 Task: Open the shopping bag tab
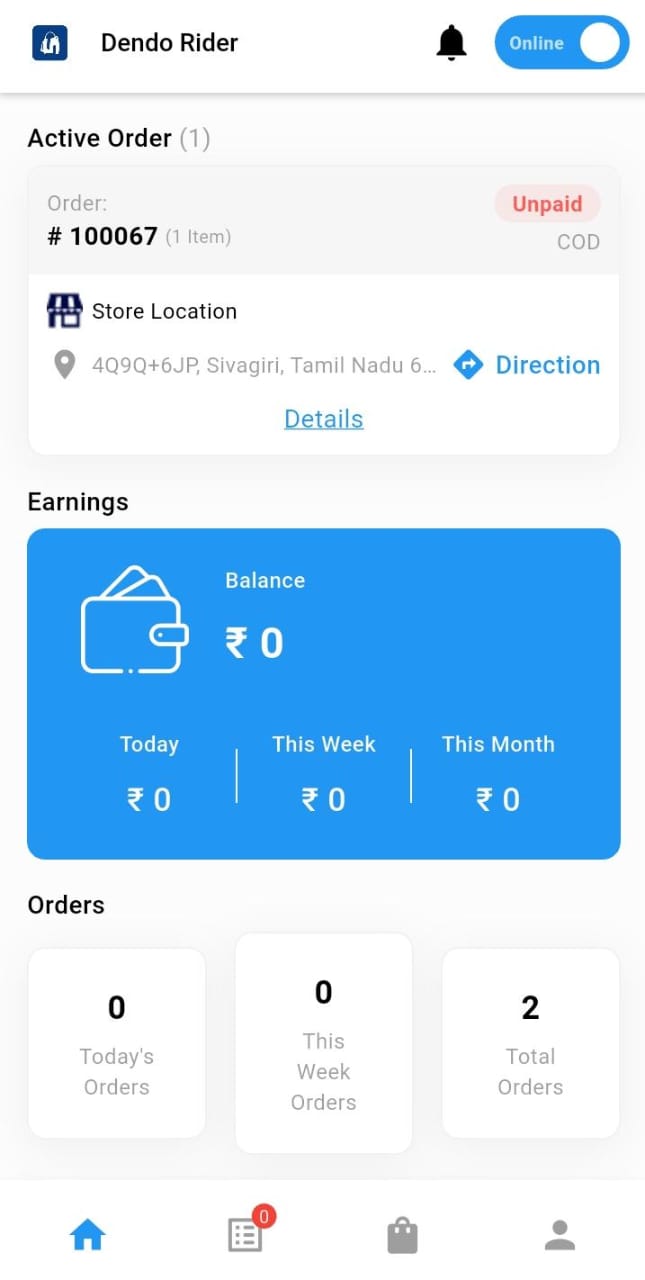coord(402,1236)
